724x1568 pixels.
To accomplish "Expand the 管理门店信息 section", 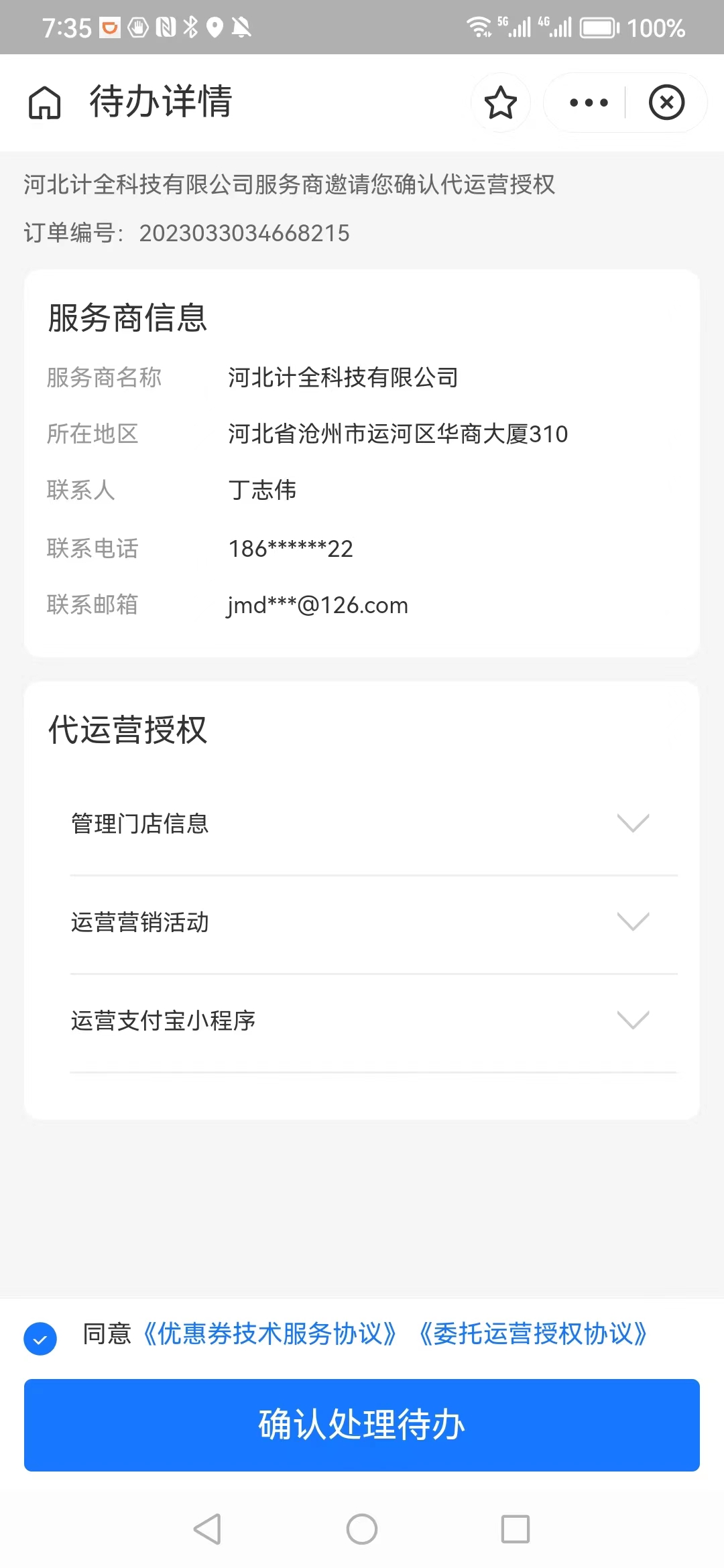I will tap(633, 824).
